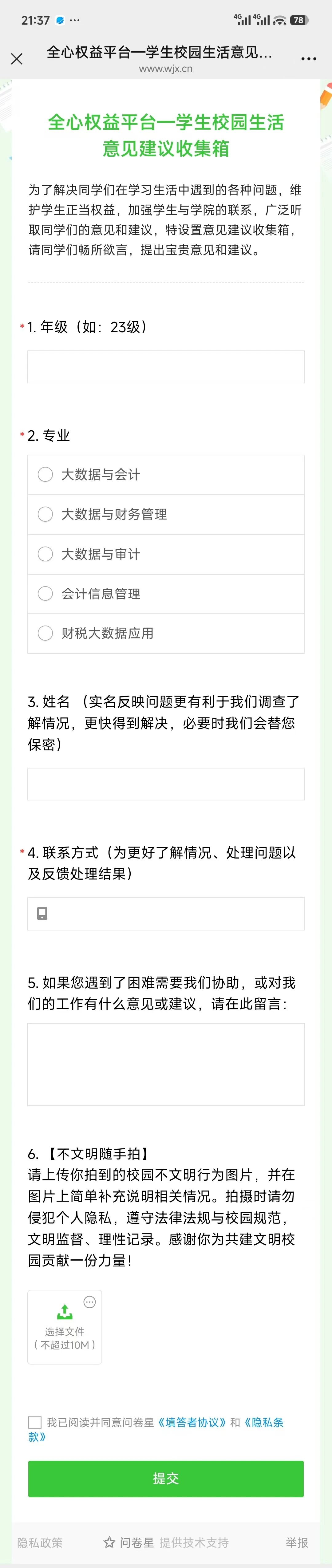The width and height of the screenshot is (332, 1568).
Task: Open the 隐私政策 footer link
Action: [x=40, y=1542]
